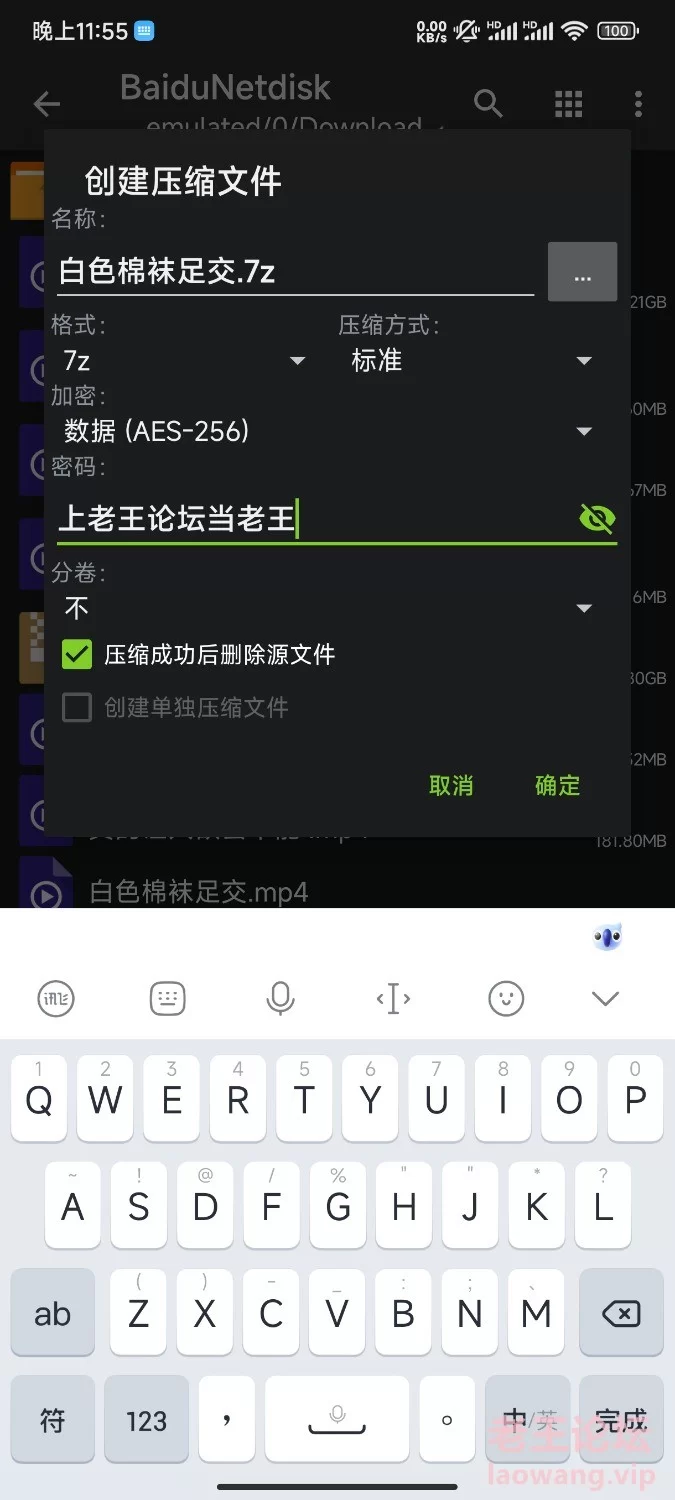Confirm archive creation with 确定
Viewport: 675px width, 1500px height.
pos(557,786)
